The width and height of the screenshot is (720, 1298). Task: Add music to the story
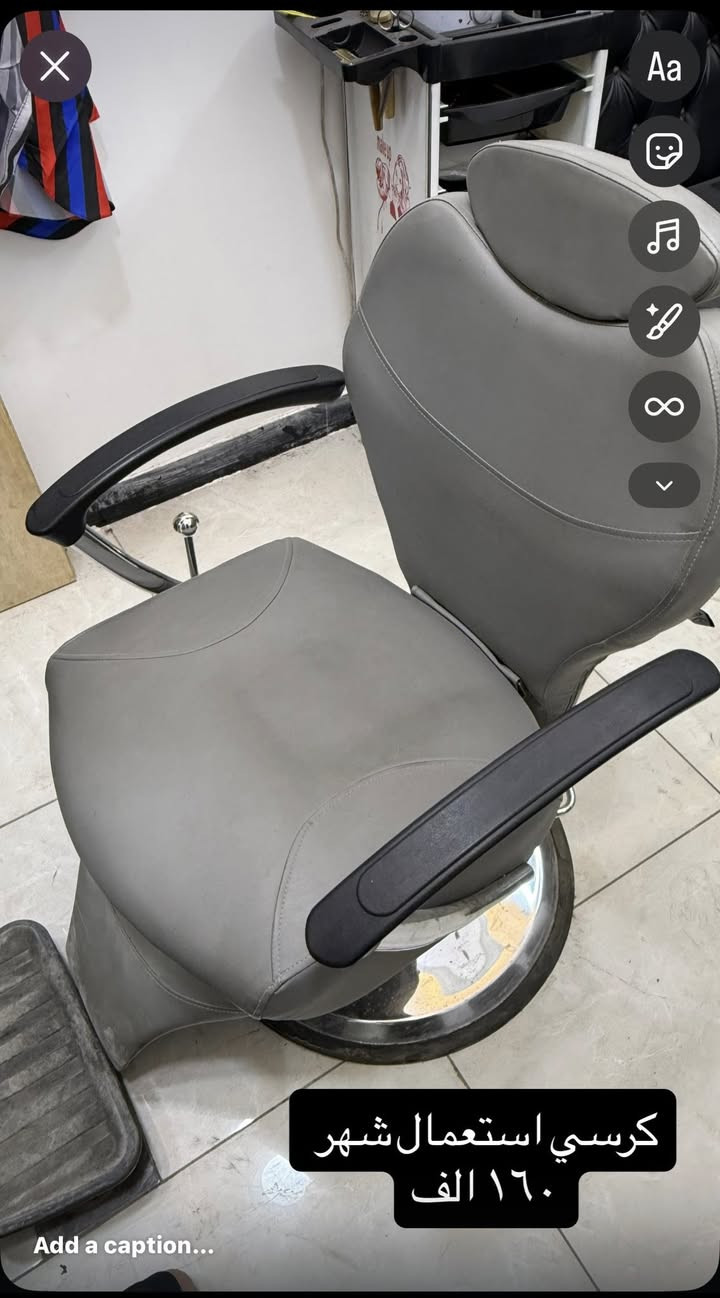coord(664,237)
